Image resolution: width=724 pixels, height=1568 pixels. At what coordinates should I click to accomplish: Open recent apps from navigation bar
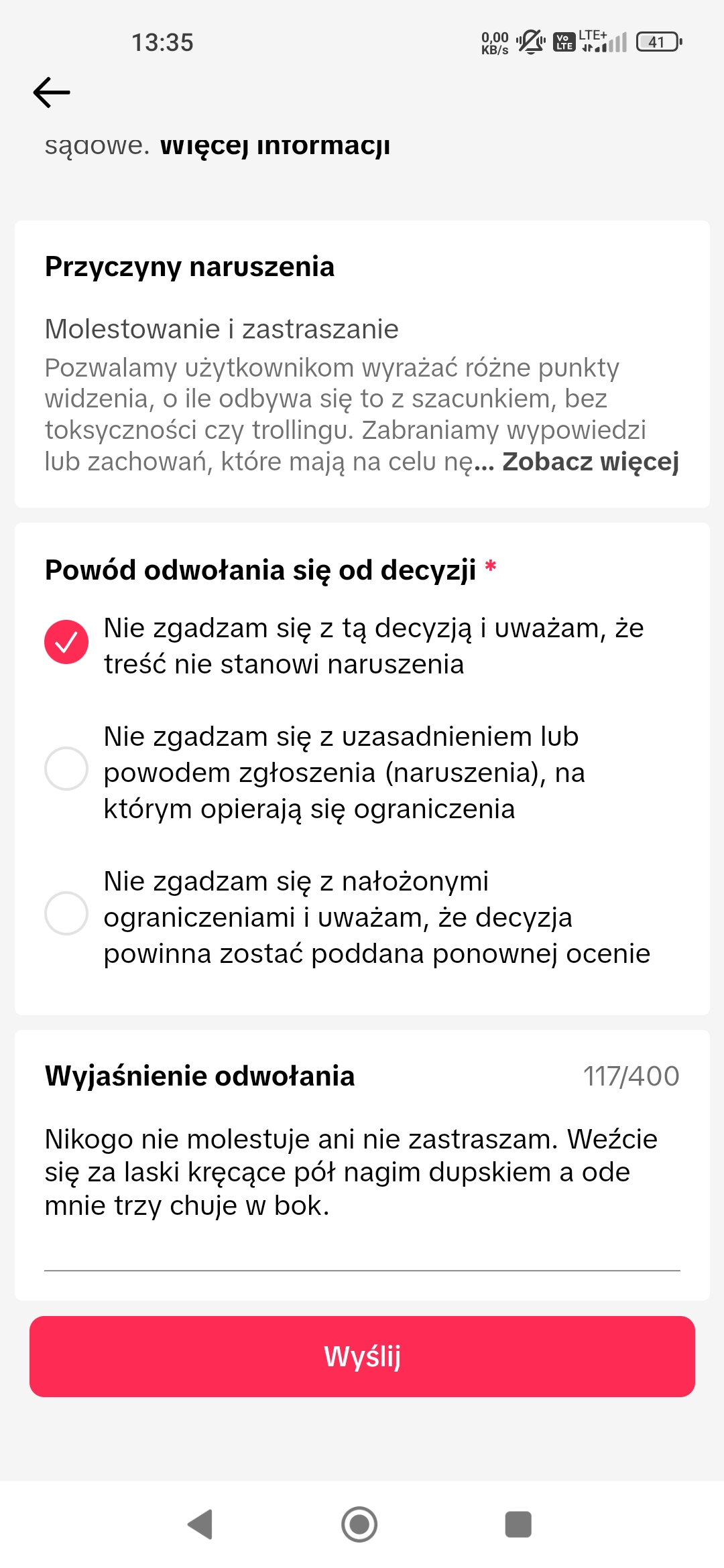click(518, 1524)
